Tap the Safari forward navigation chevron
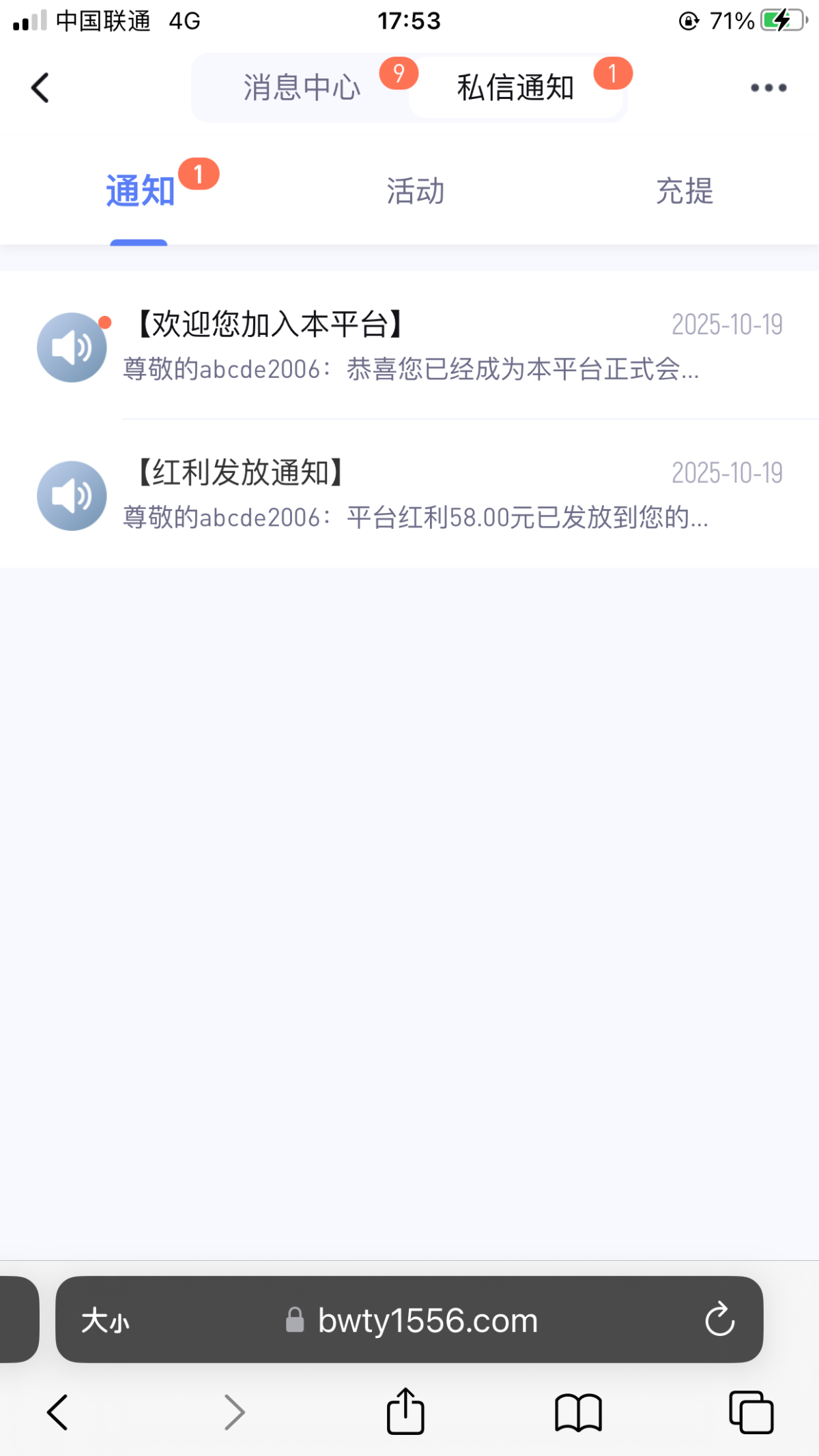The image size is (819, 1456). 234,1411
